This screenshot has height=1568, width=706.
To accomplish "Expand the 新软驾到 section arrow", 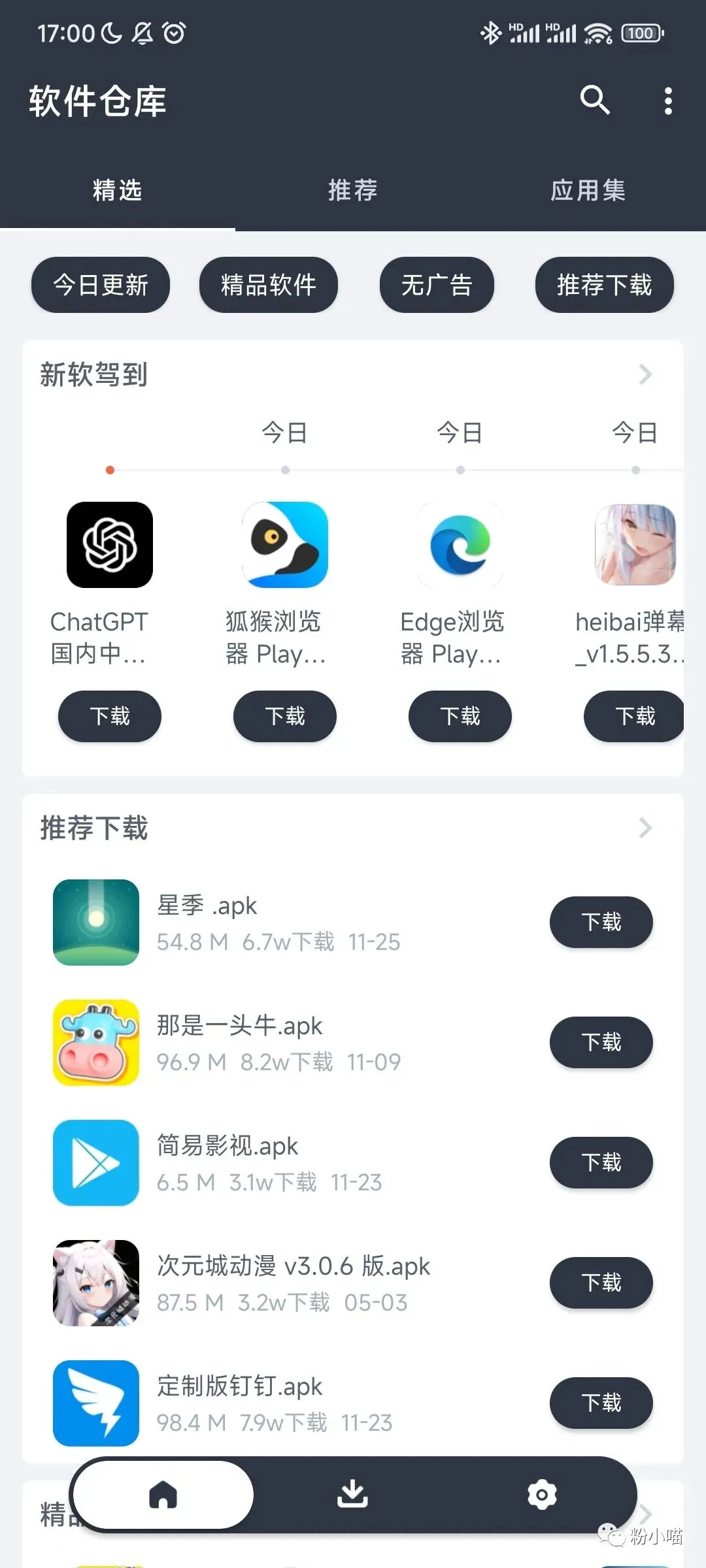I will tap(645, 374).
